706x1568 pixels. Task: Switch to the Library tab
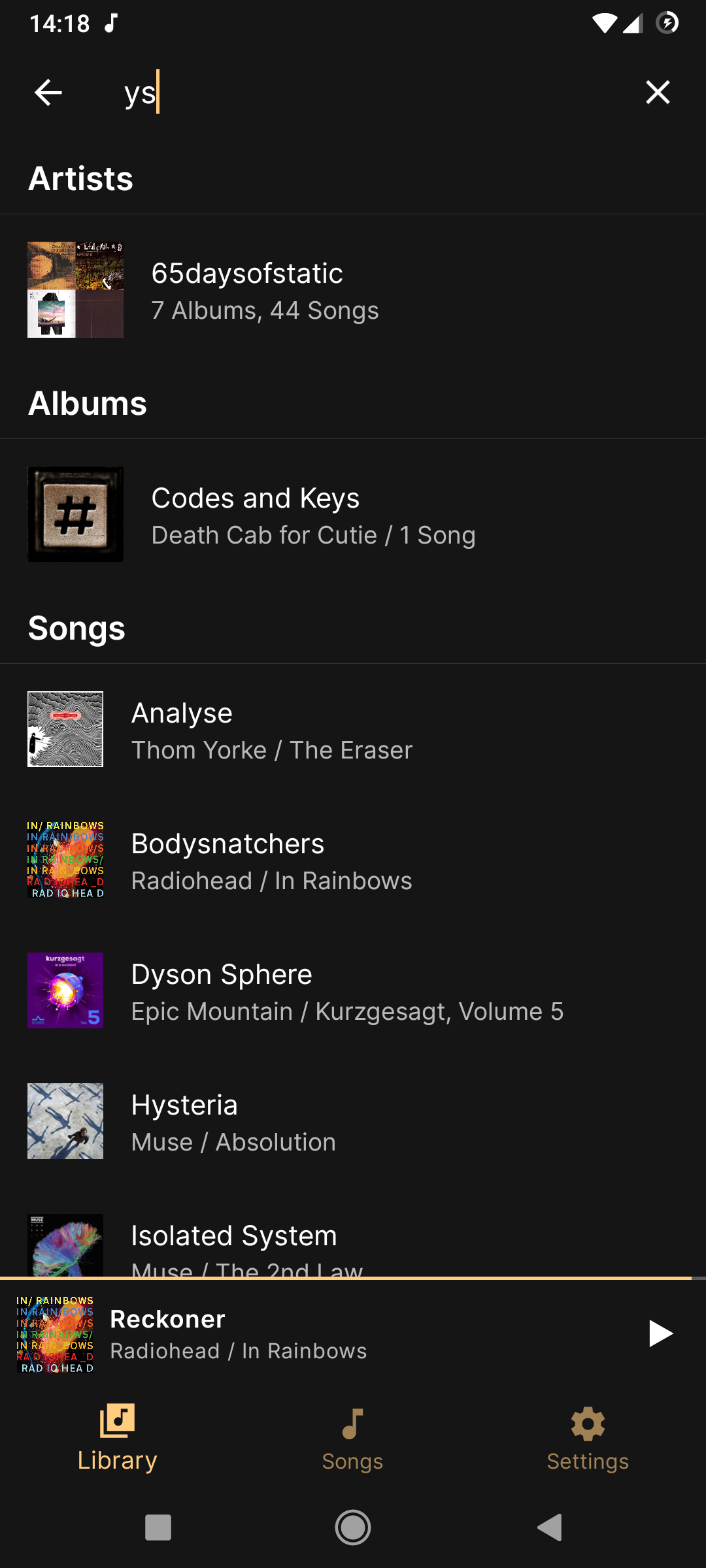tap(118, 1439)
